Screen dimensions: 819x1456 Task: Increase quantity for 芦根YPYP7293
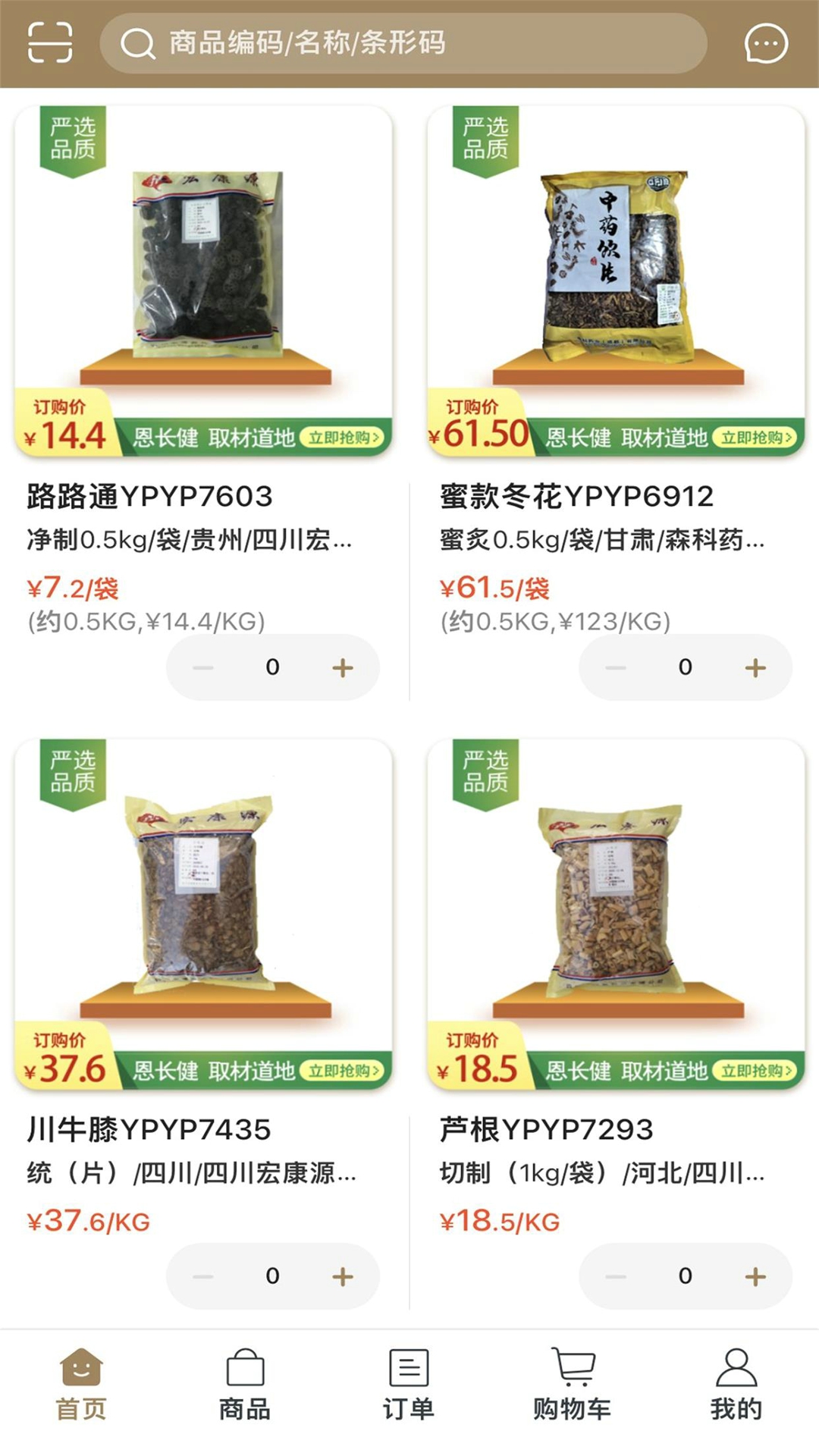[x=755, y=1276]
